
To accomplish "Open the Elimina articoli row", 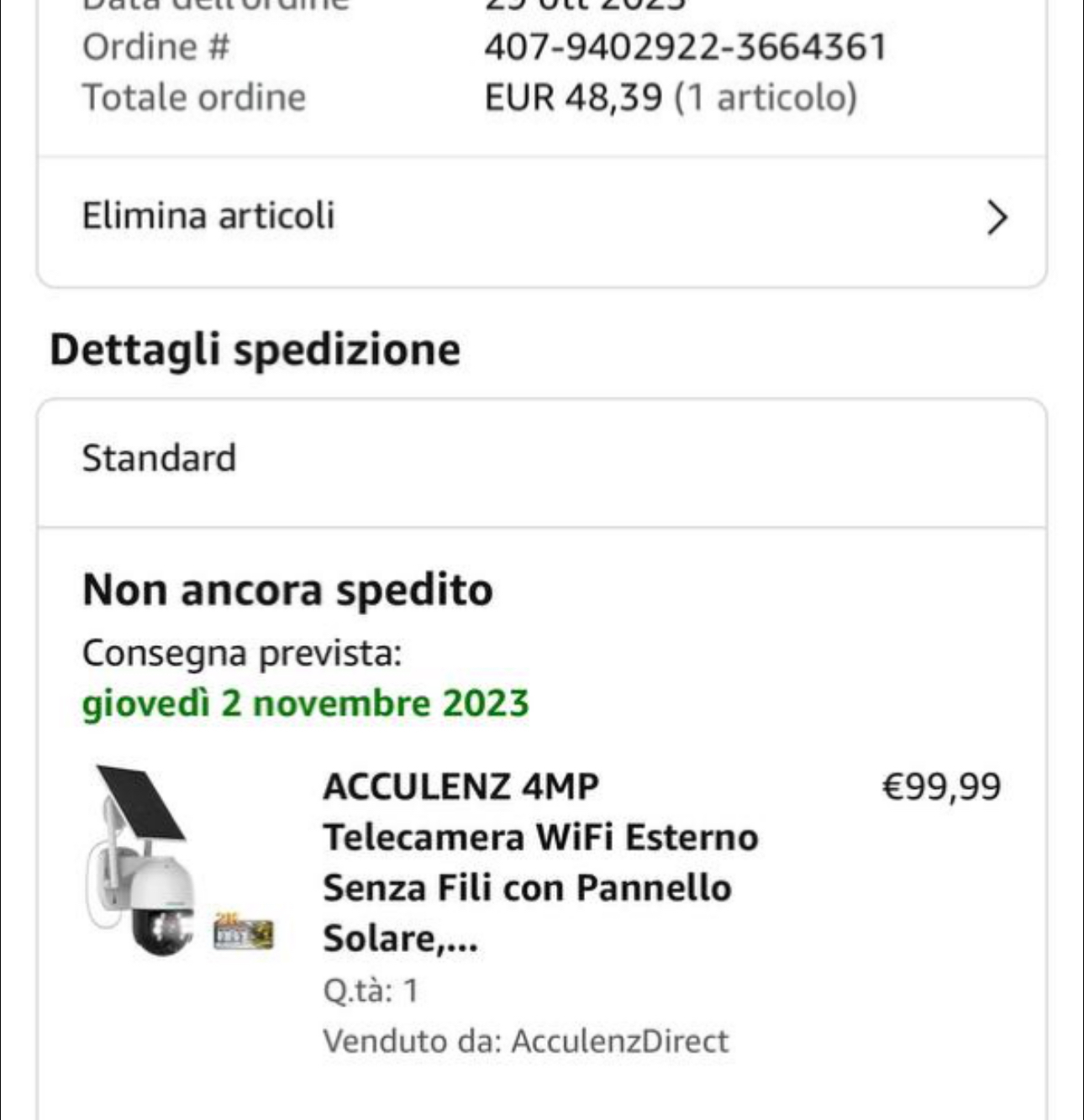I will [542, 217].
